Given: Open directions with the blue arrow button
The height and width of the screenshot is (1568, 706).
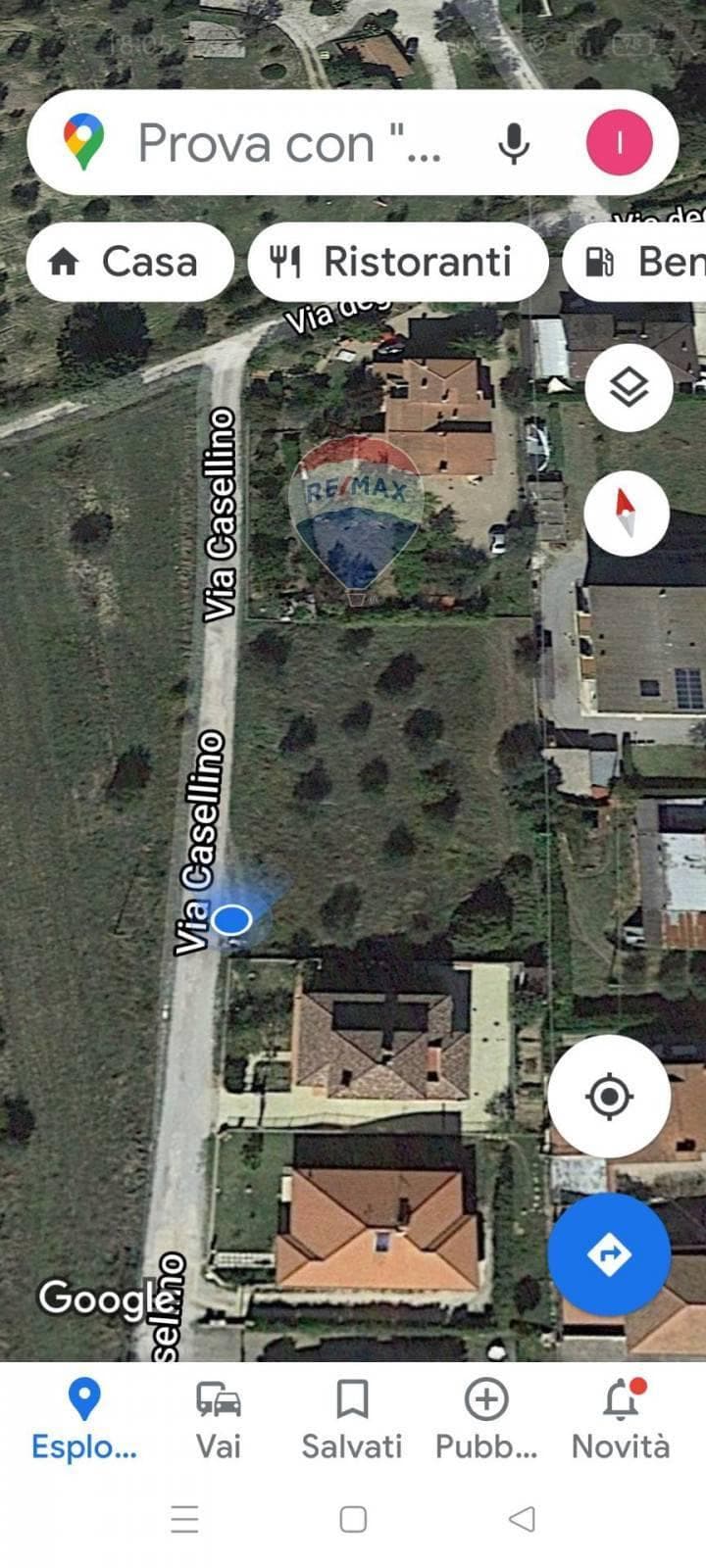Looking at the screenshot, I should [609, 1253].
